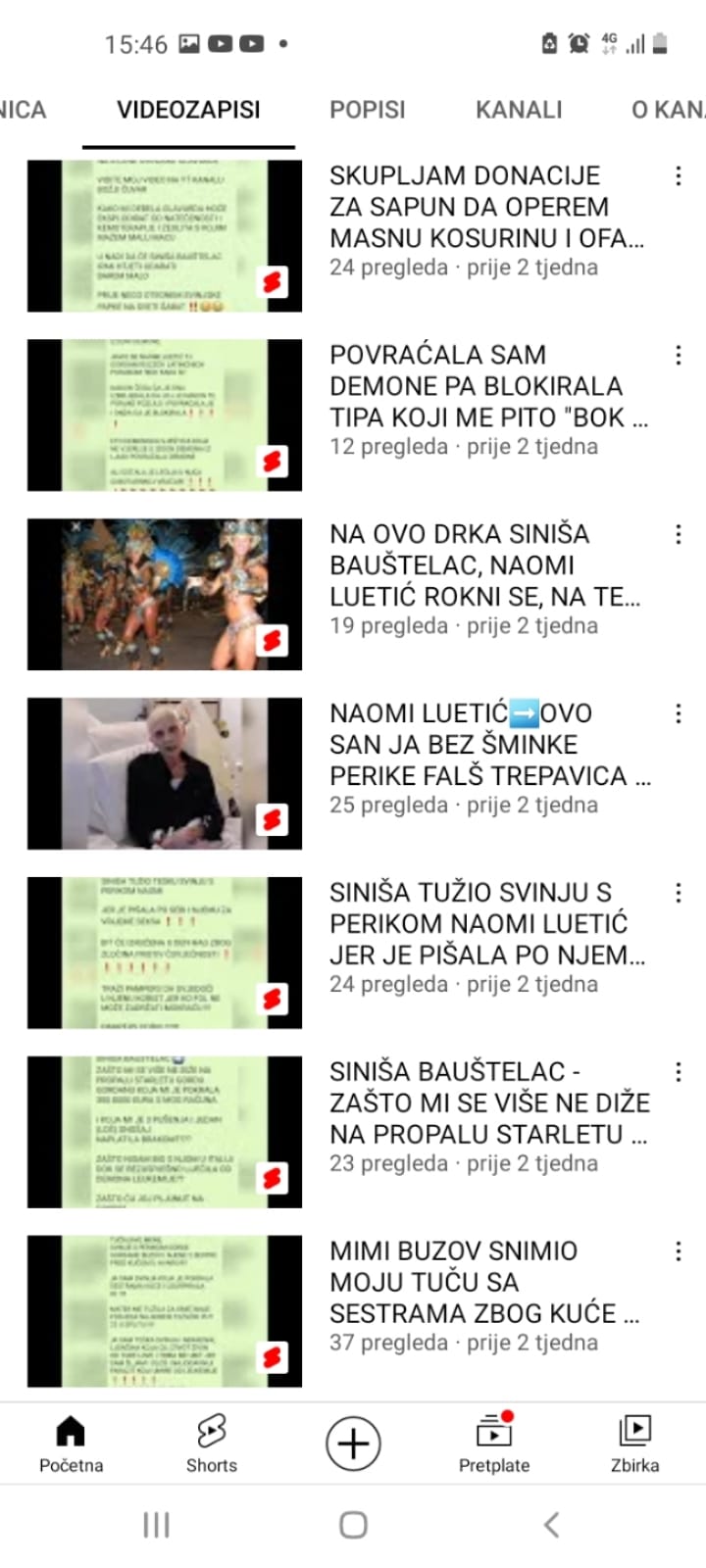Open options for SINIŠA TUŽIO SVINJU video

(x=678, y=893)
